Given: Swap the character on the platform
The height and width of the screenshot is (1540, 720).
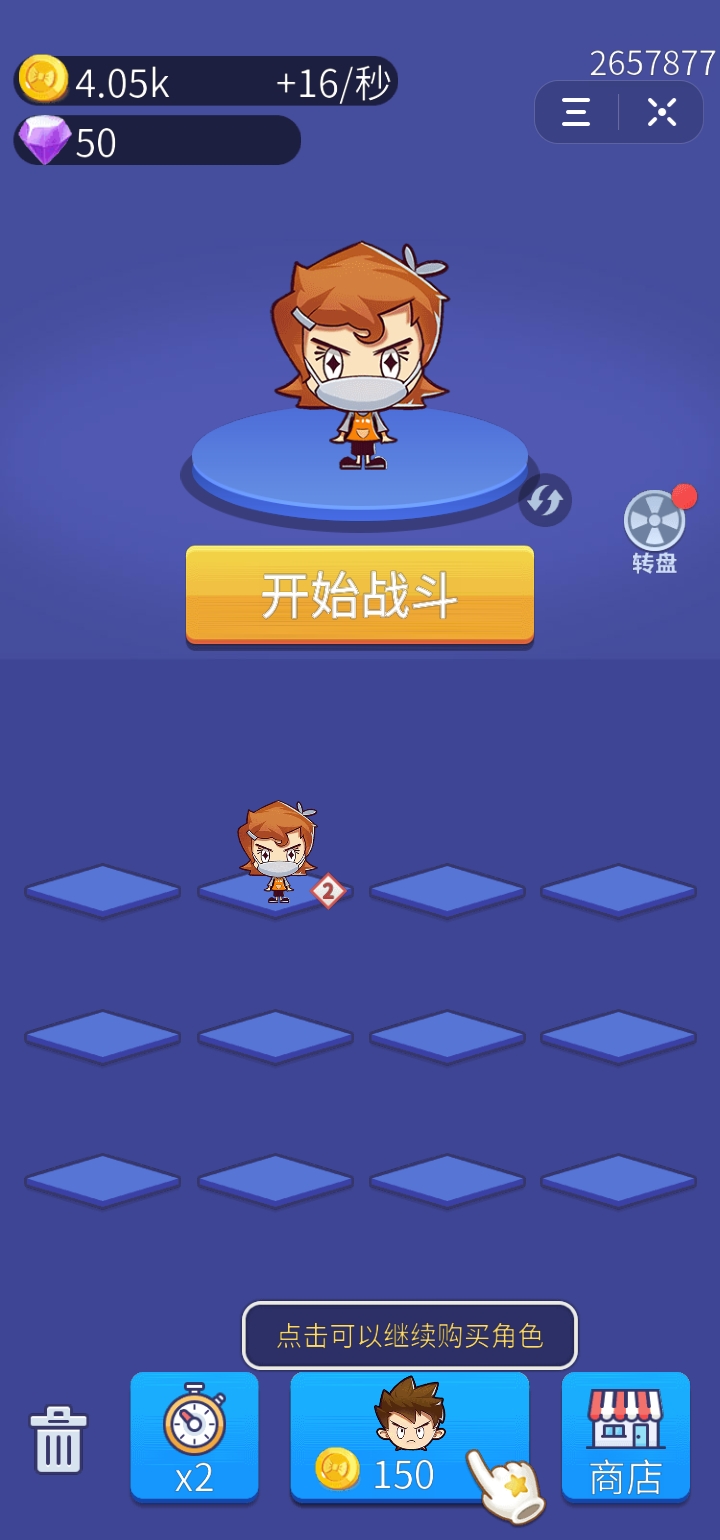Looking at the screenshot, I should click(545, 500).
